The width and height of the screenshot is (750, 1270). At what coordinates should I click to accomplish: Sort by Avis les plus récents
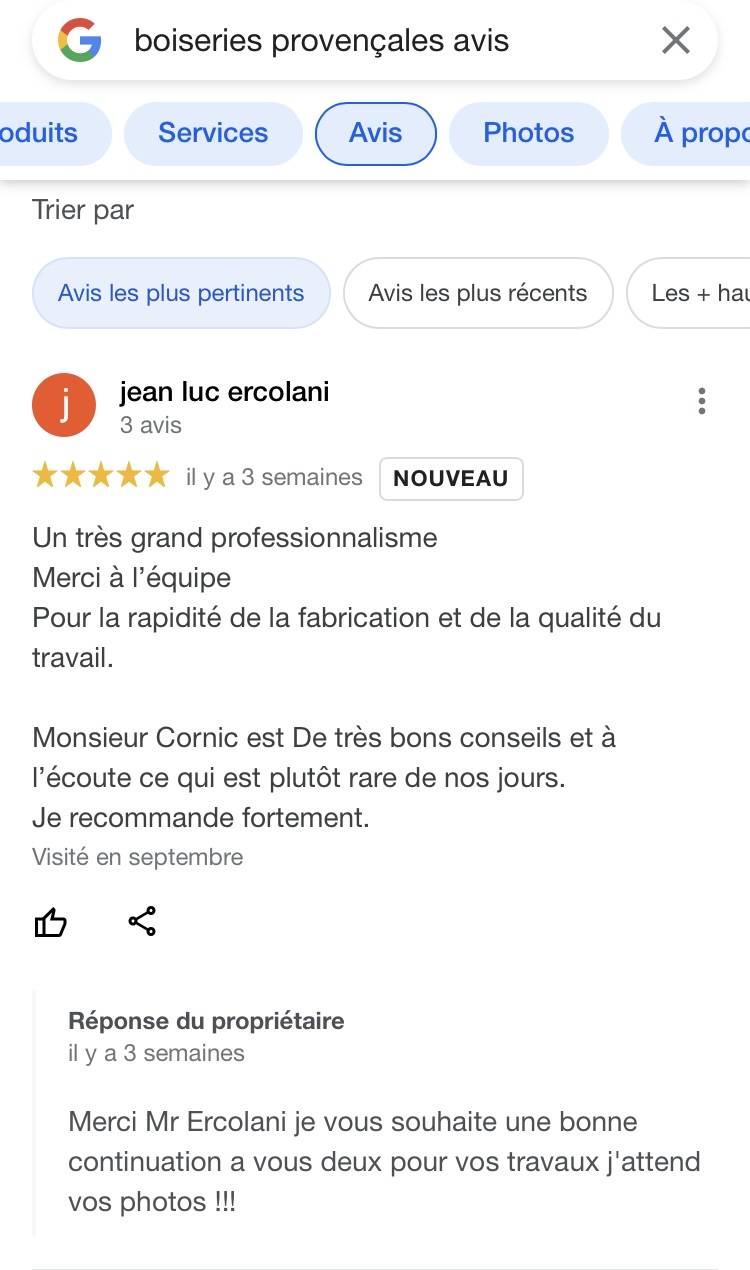tap(477, 293)
